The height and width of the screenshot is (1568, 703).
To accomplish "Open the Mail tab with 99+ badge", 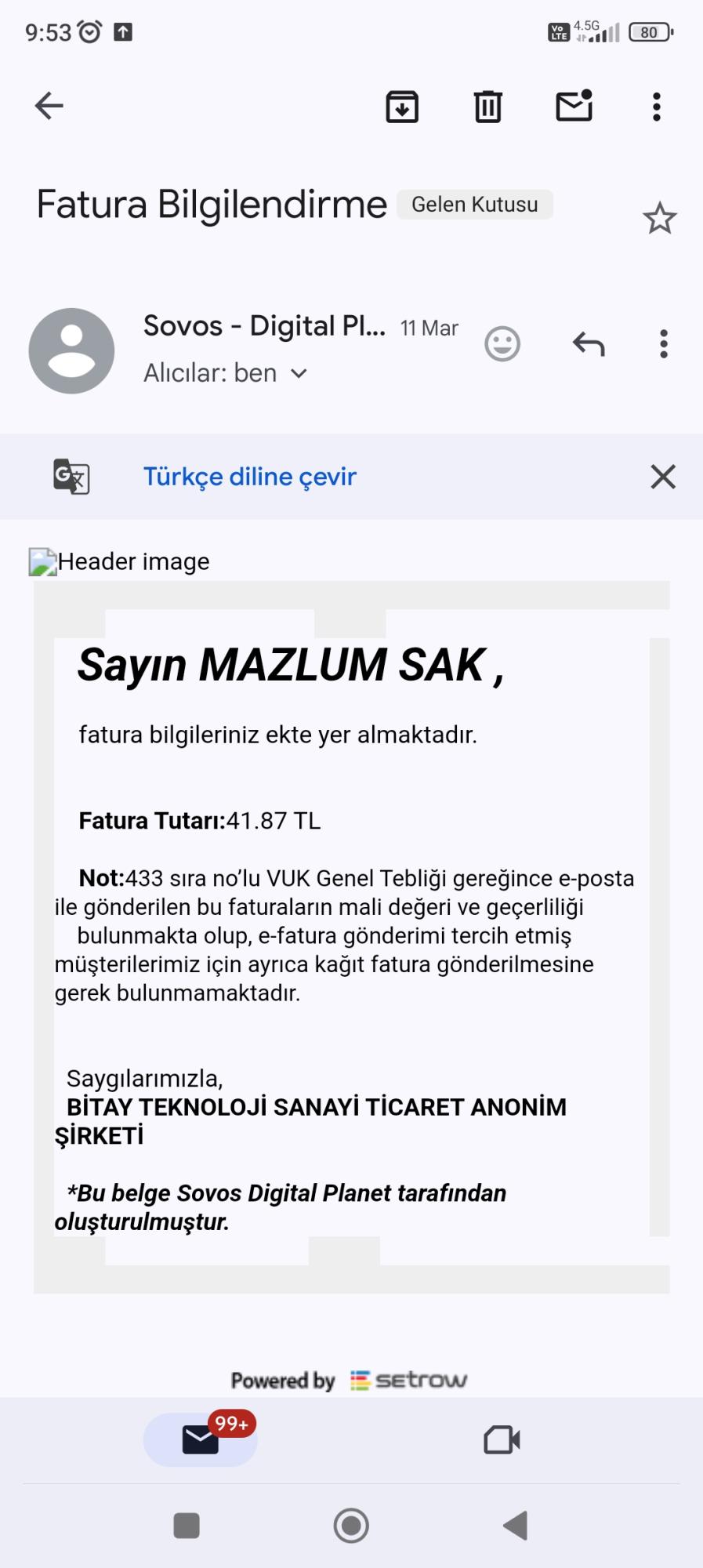I will (201, 1439).
